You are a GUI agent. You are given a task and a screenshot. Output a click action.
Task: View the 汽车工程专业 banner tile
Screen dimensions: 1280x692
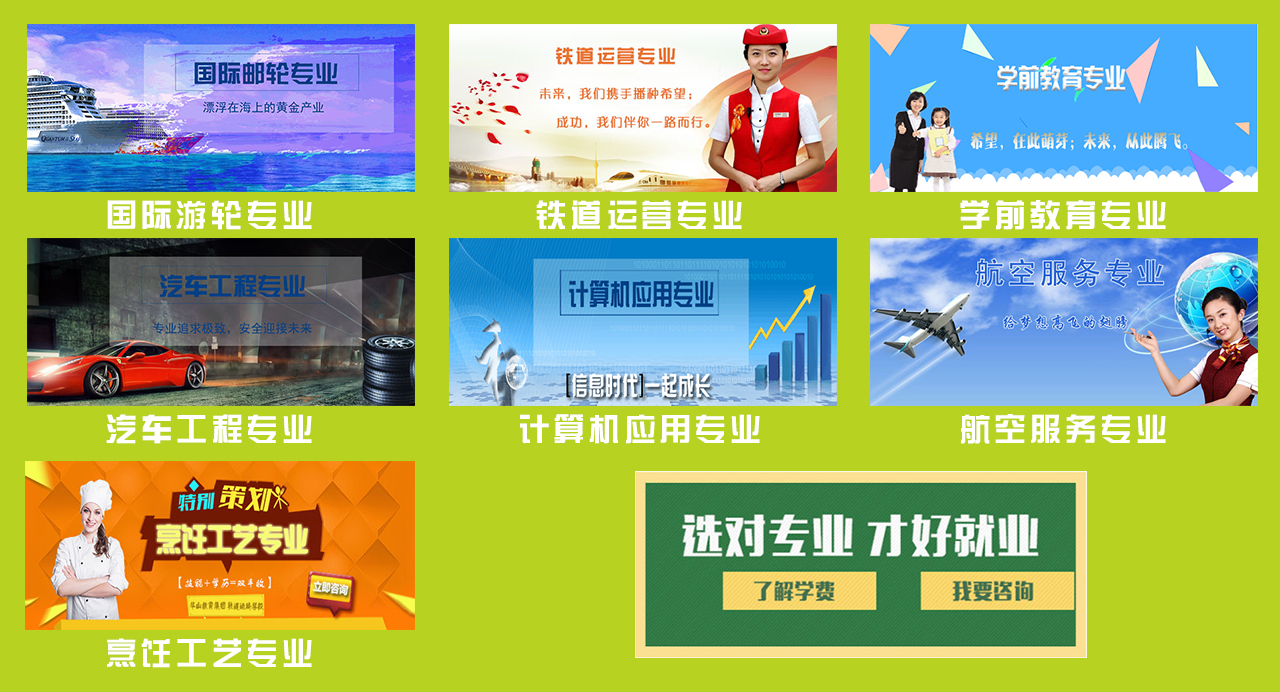click(x=220, y=321)
